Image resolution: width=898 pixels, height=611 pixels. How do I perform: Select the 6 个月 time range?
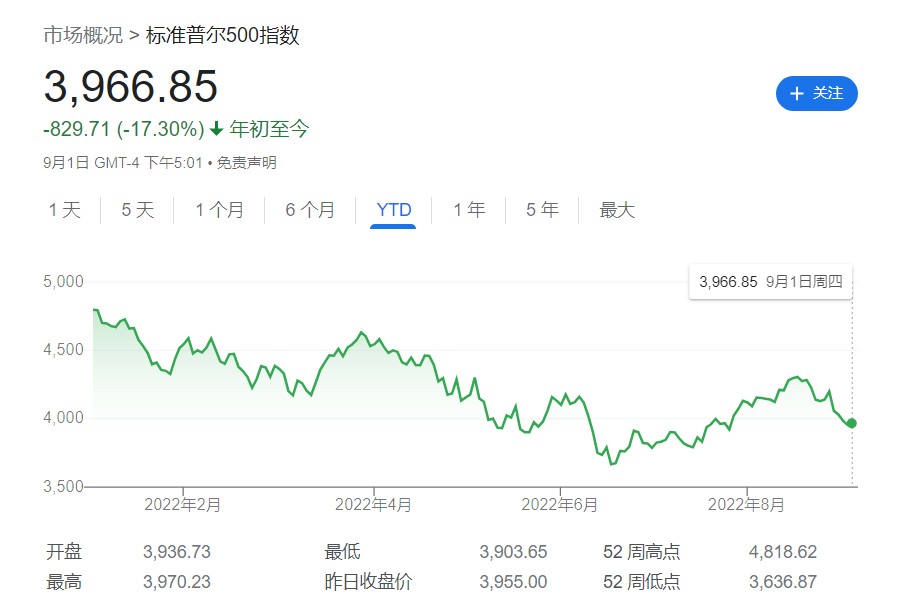click(x=310, y=210)
